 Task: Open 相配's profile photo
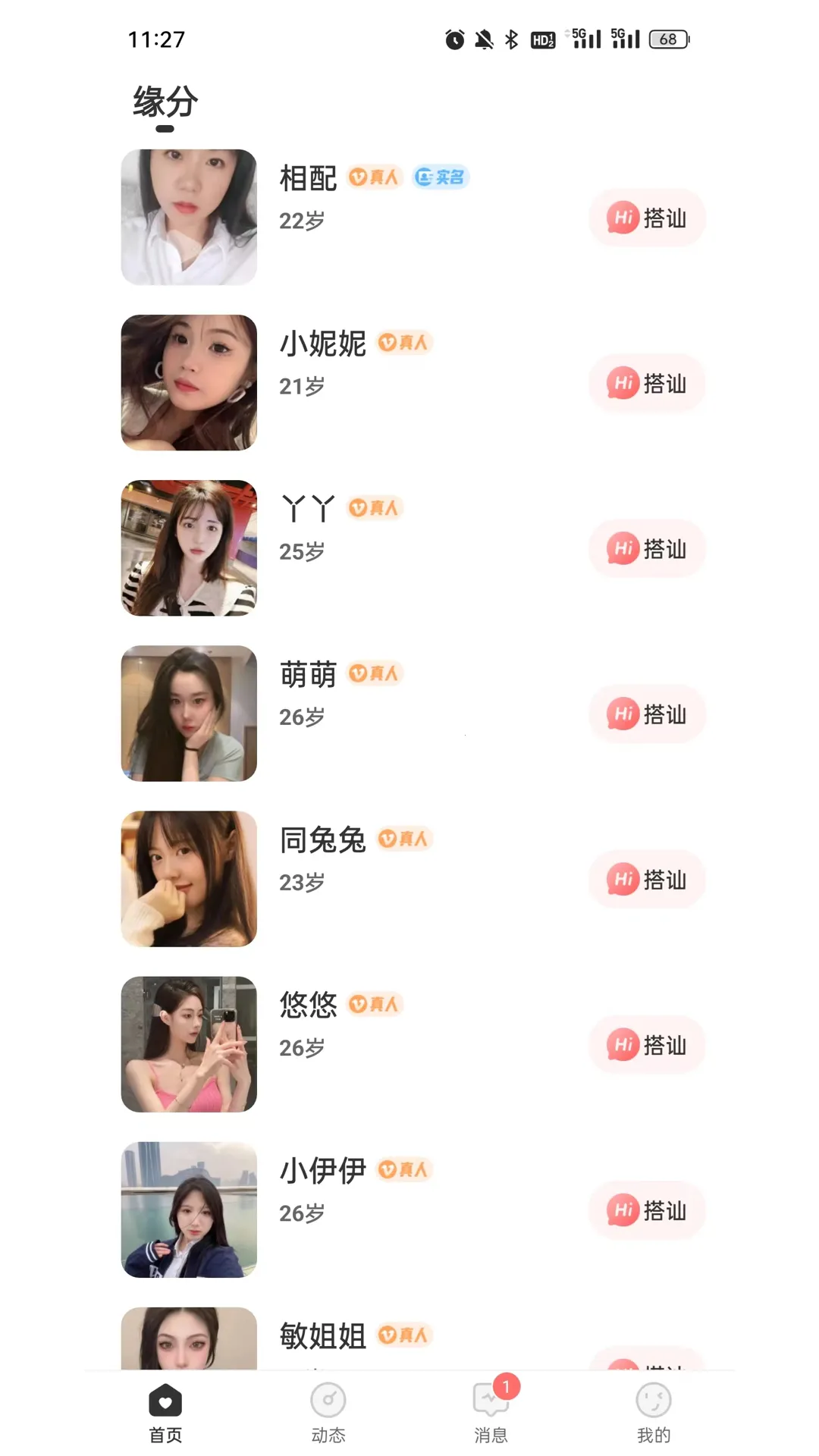[x=189, y=218]
